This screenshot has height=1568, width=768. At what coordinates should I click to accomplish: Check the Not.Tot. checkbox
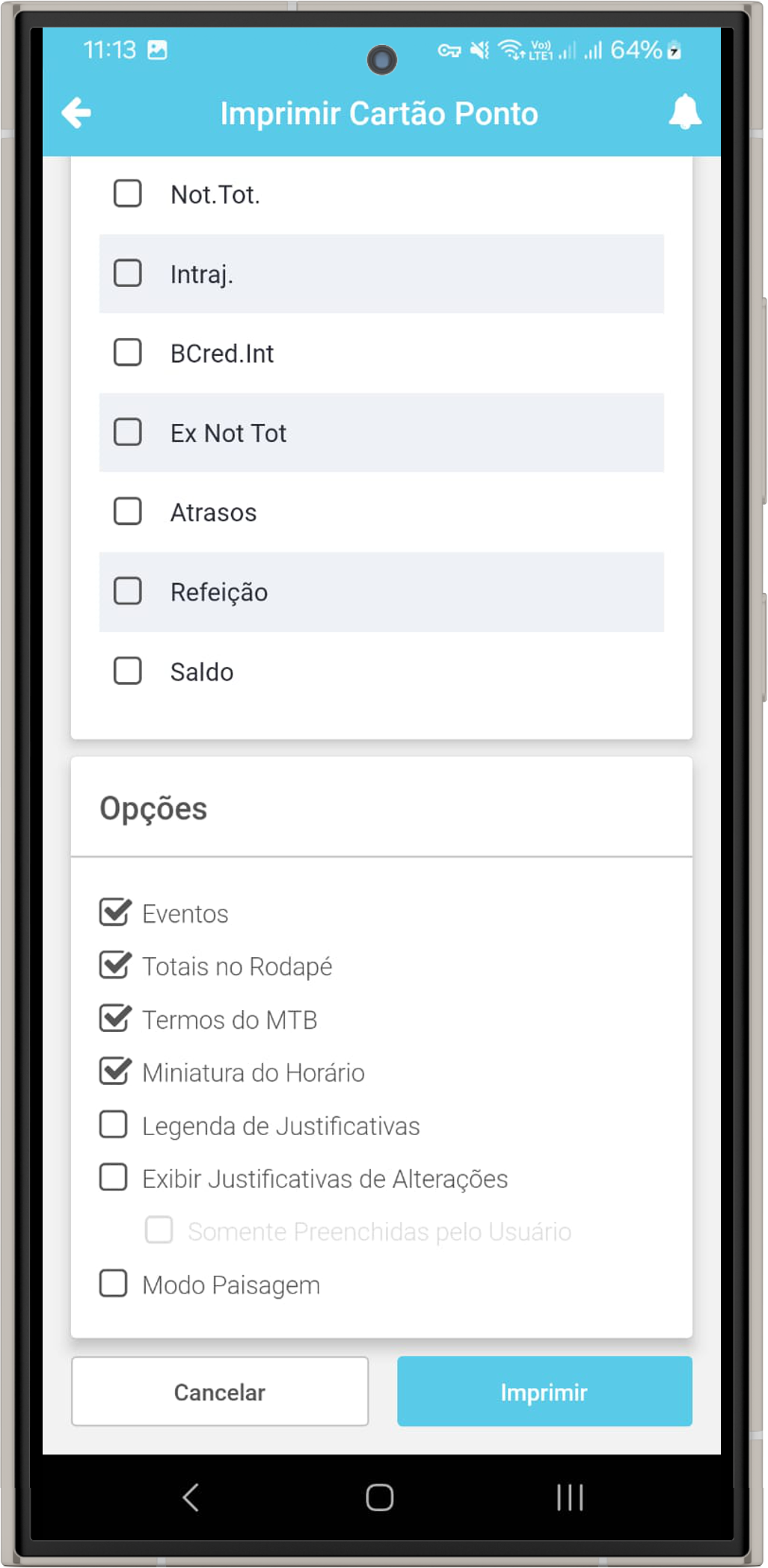pos(128,194)
